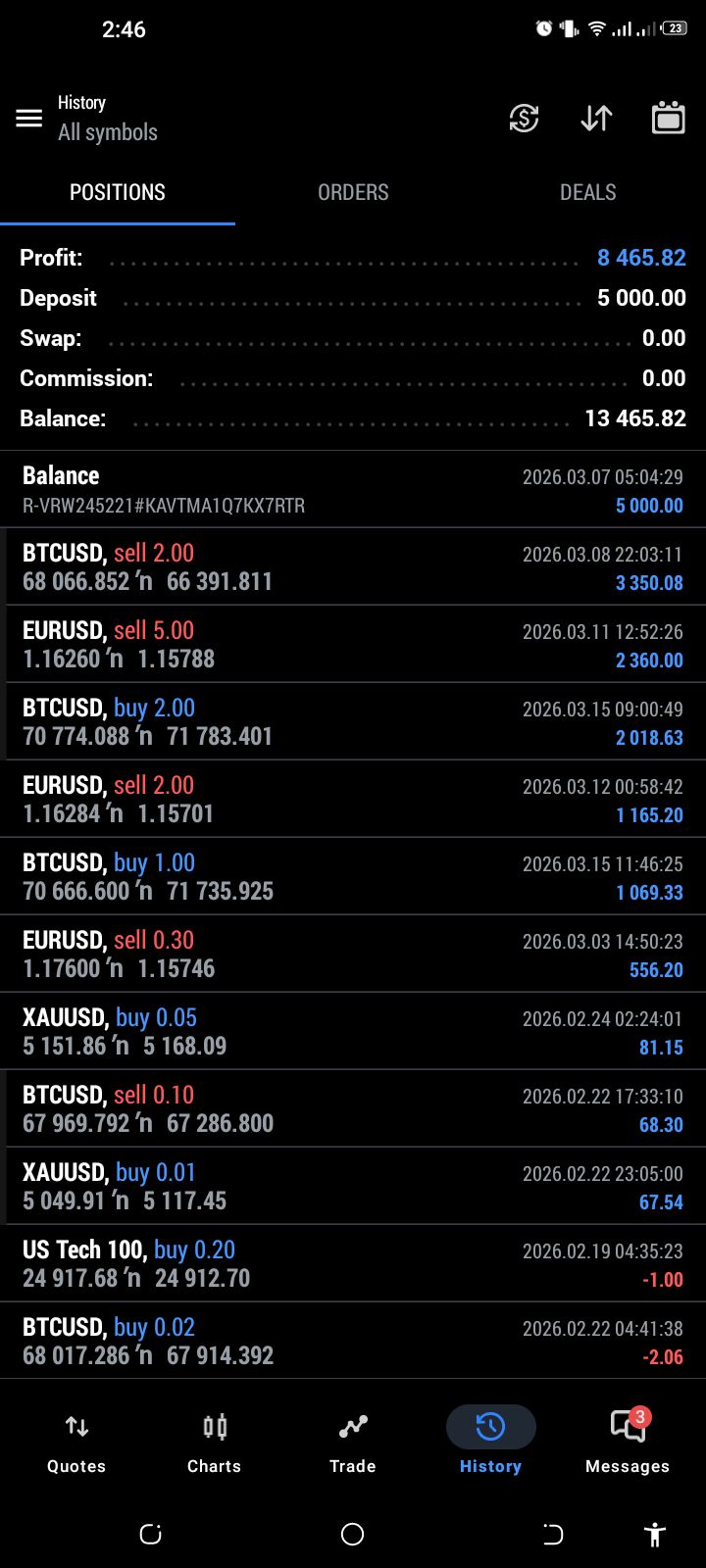Image resolution: width=706 pixels, height=1568 pixels.
Task: Open EURUSD sell 2.00 position
Action: click(x=353, y=799)
